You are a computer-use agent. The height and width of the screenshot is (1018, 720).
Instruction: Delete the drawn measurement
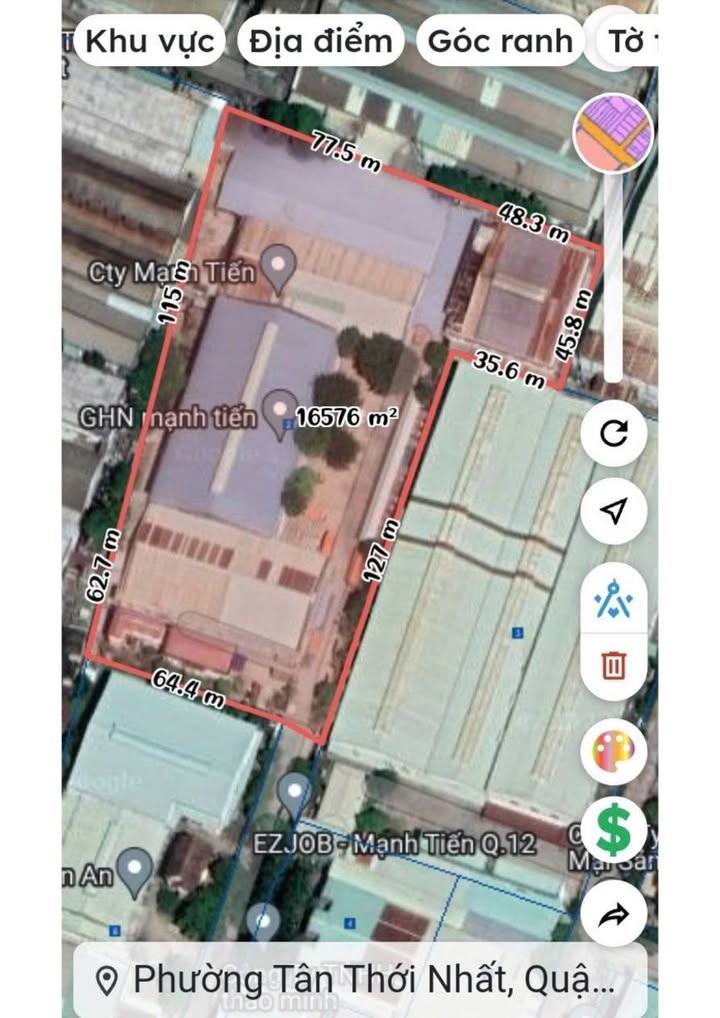click(x=613, y=665)
